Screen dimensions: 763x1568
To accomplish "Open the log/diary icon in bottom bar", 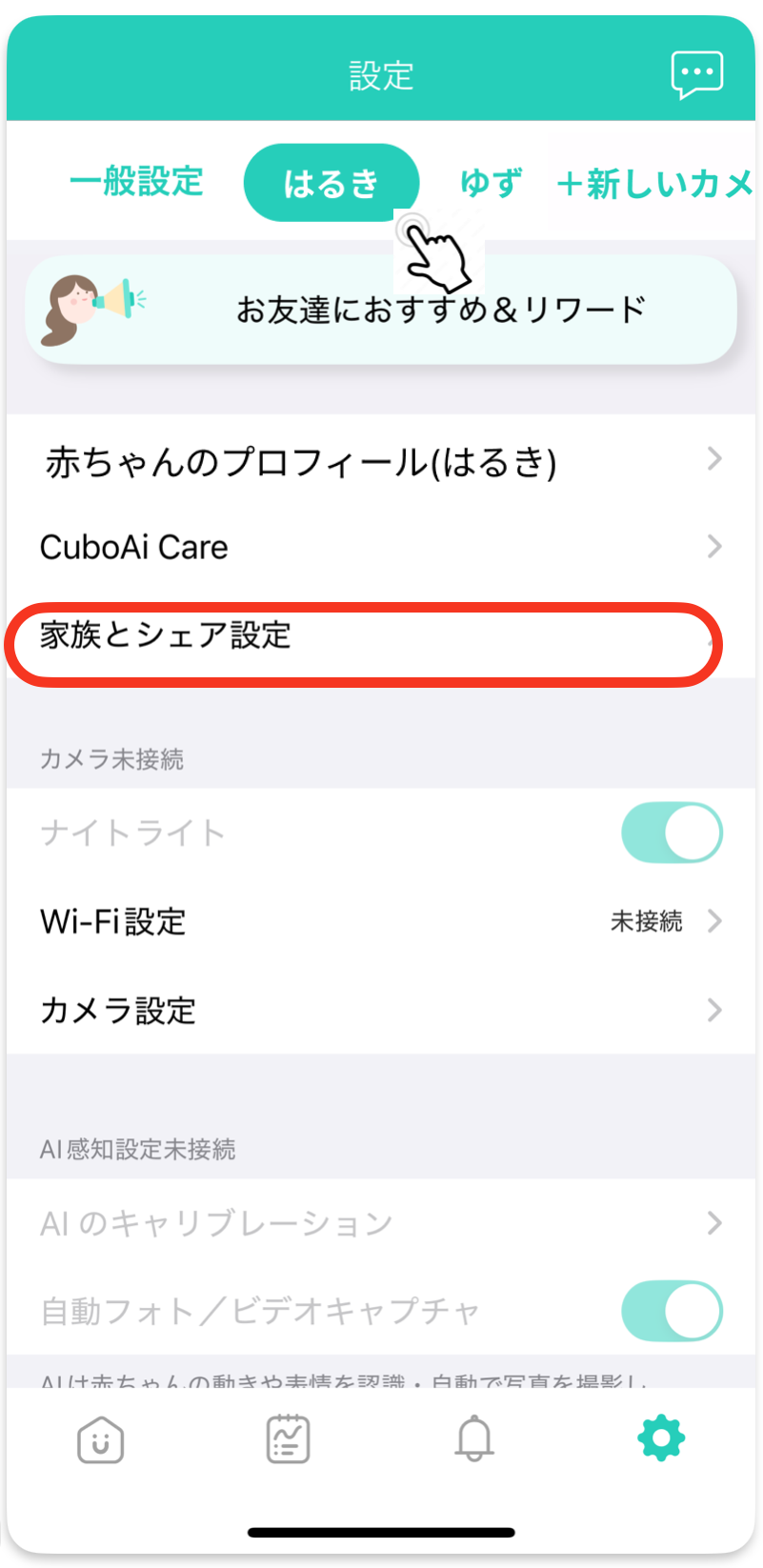I will pyautogui.click(x=286, y=1440).
